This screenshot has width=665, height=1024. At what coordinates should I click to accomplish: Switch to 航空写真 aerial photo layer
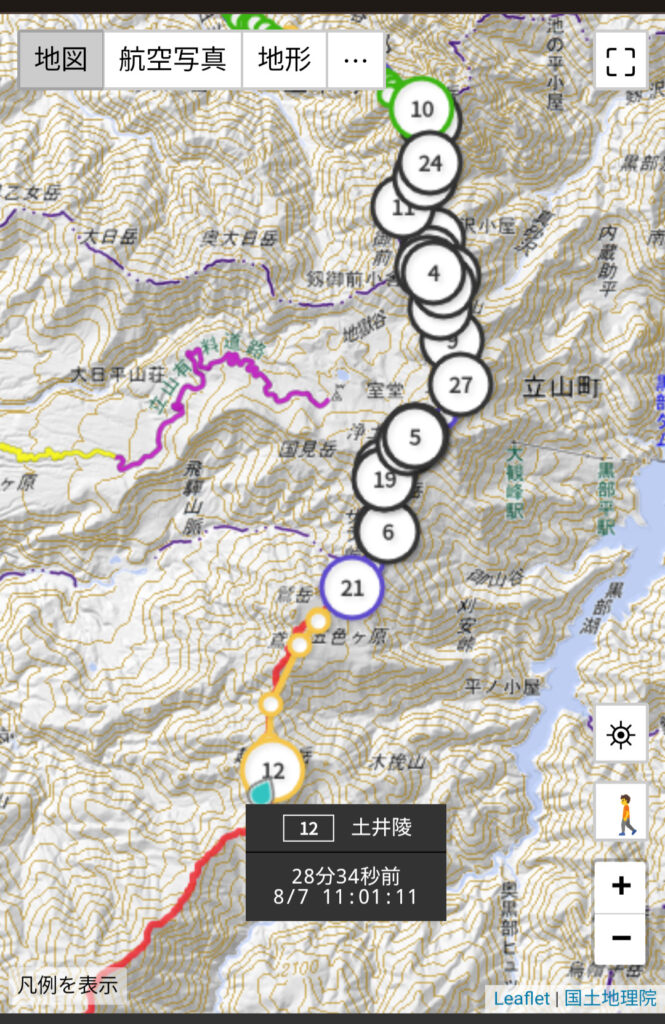[x=172, y=59]
